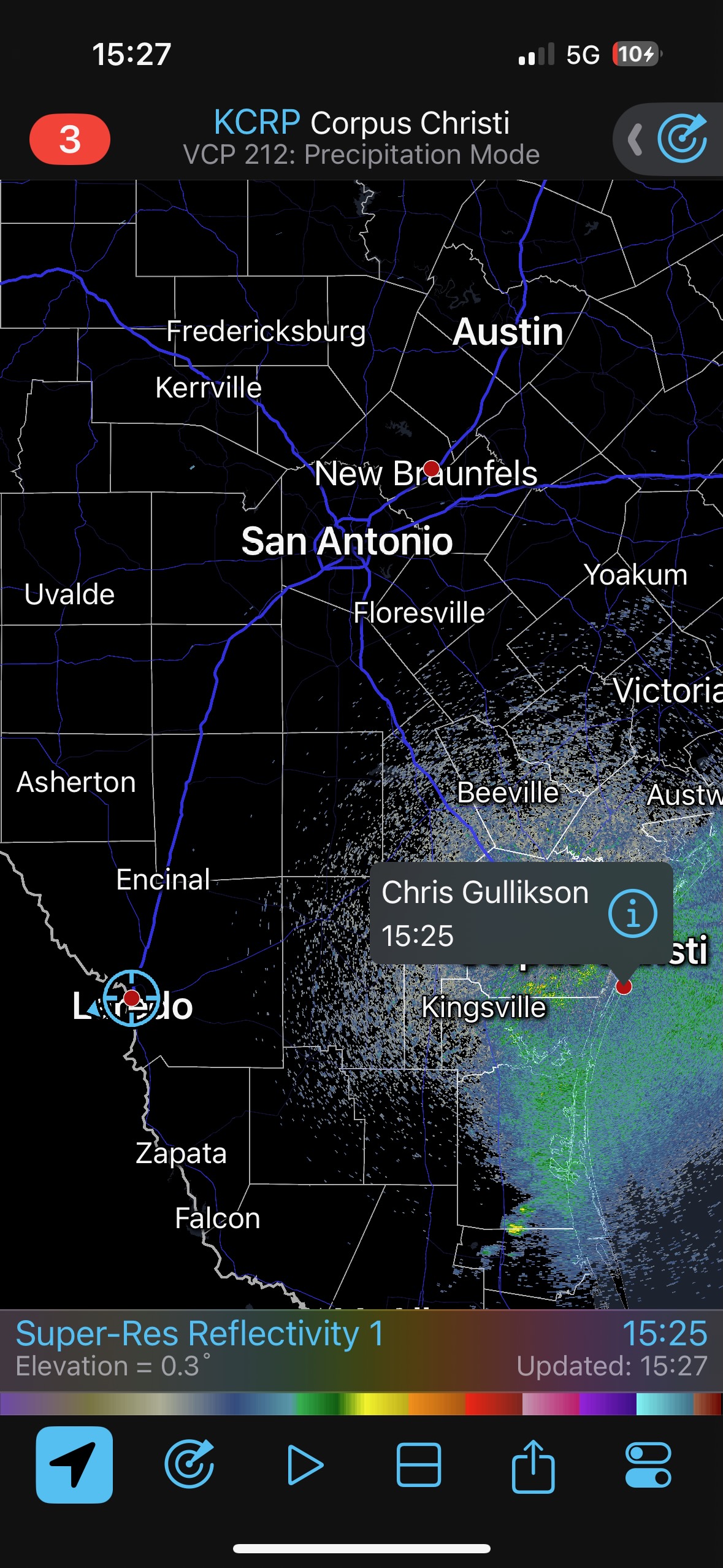This screenshot has width=723, height=1568.
Task: Change product from Super-Res Reflectivity 1
Action: [199, 1334]
